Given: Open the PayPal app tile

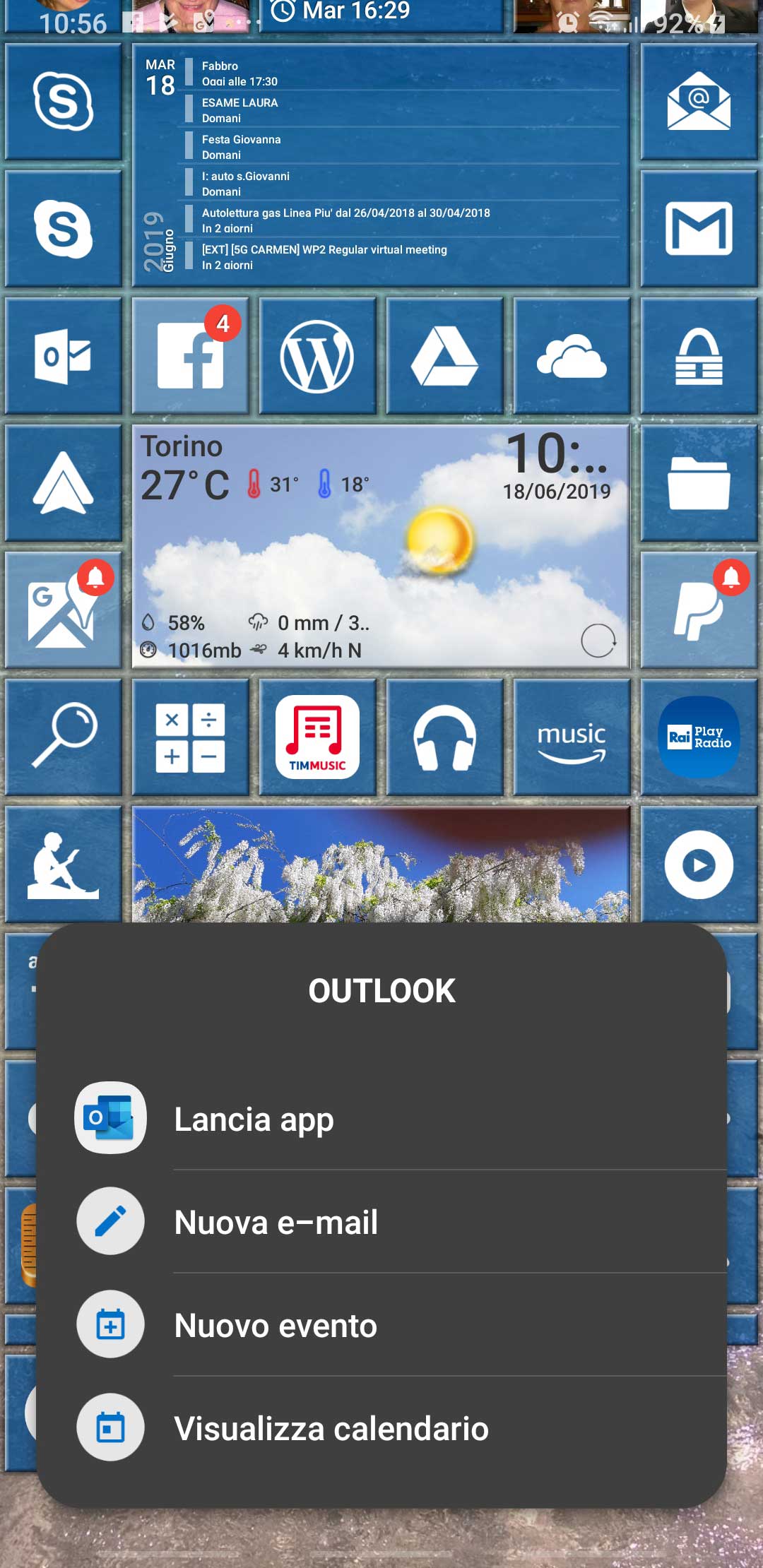Looking at the screenshot, I should point(699,610).
